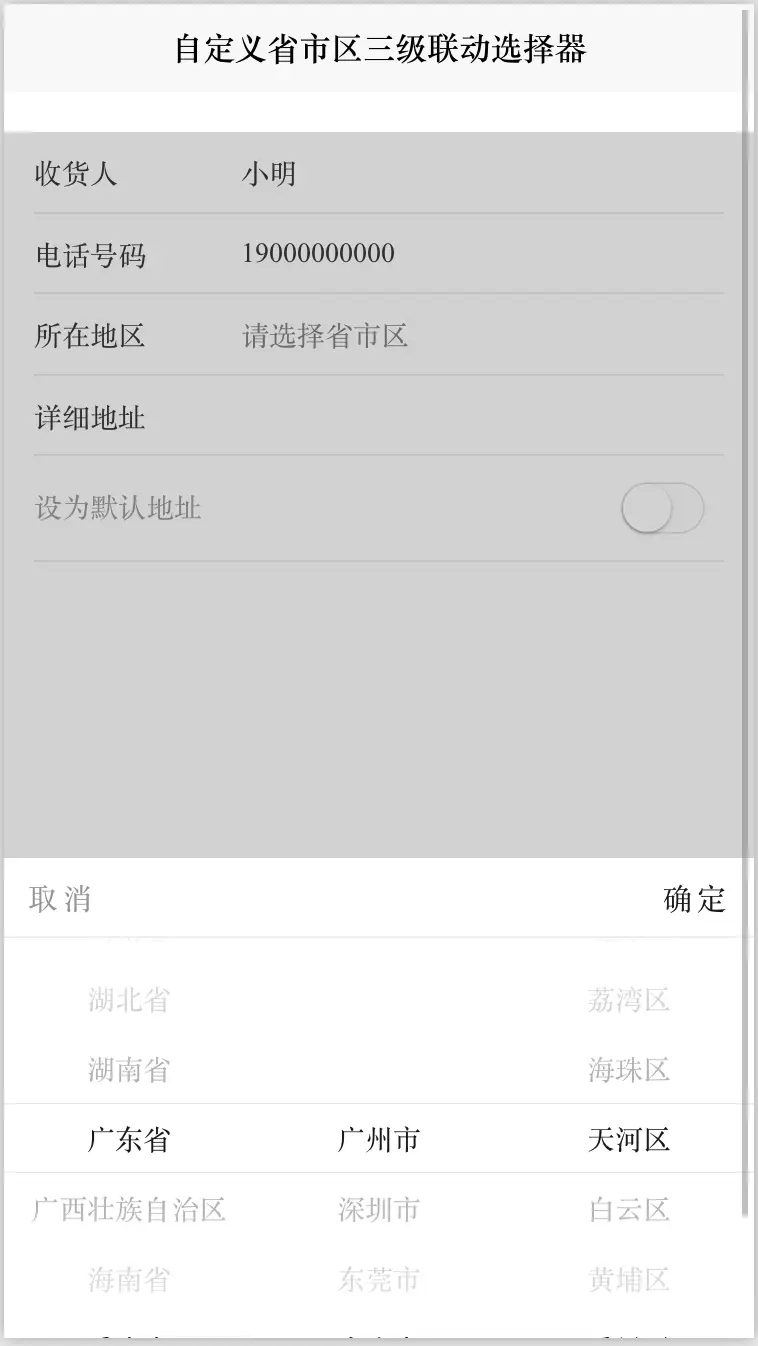The image size is (758, 1346).
Task: Confirm the region selection with 确定
Action: [694, 899]
